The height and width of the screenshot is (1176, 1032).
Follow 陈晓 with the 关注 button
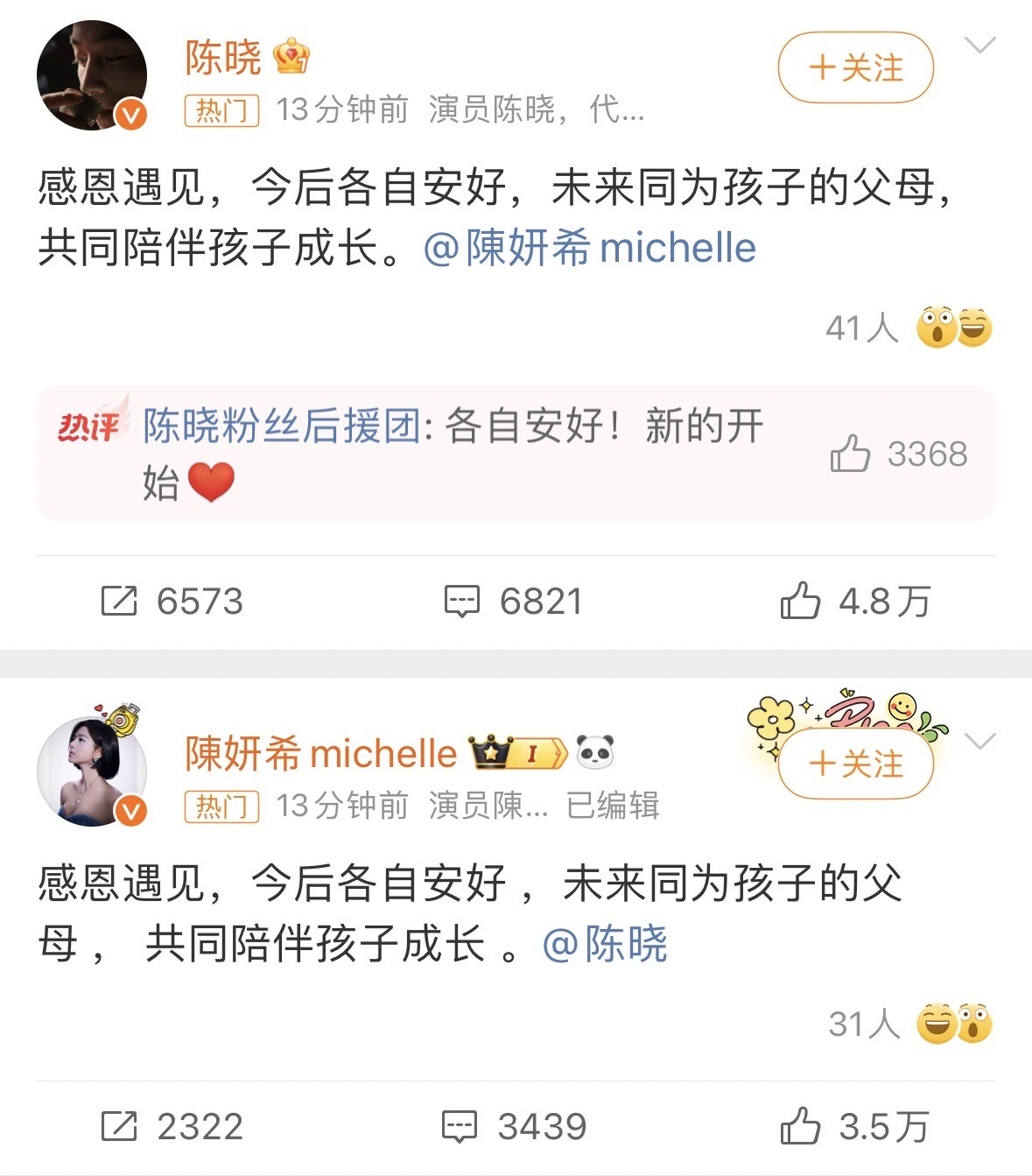[855, 68]
